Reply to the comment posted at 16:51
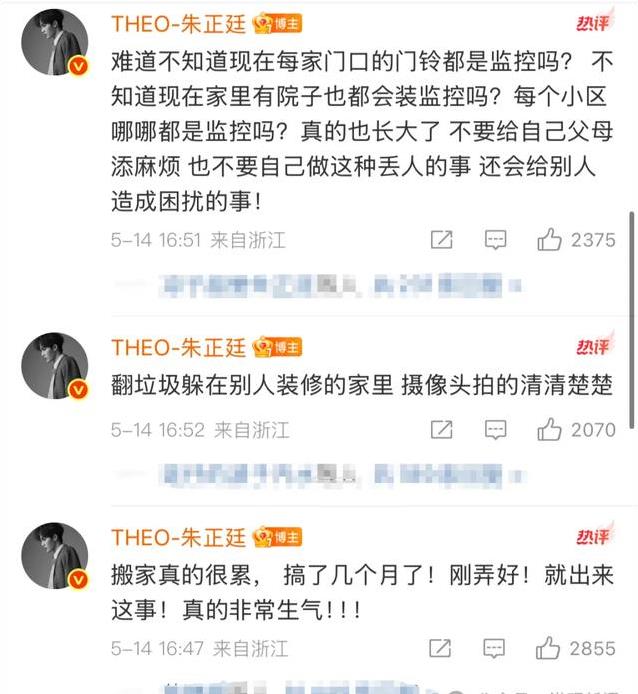Image resolution: width=638 pixels, height=694 pixels. [495, 240]
